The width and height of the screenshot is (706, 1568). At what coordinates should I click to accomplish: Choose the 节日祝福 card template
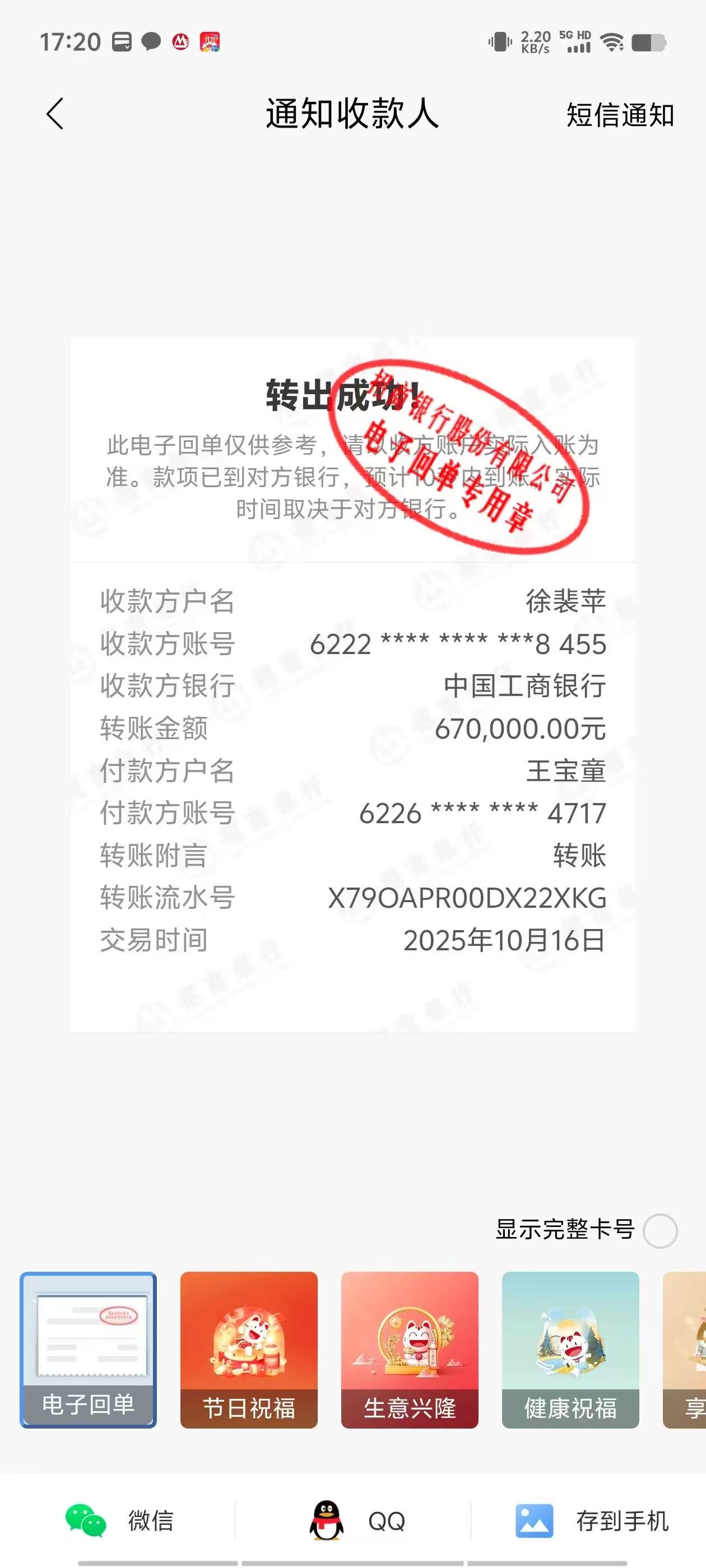pos(249,1349)
